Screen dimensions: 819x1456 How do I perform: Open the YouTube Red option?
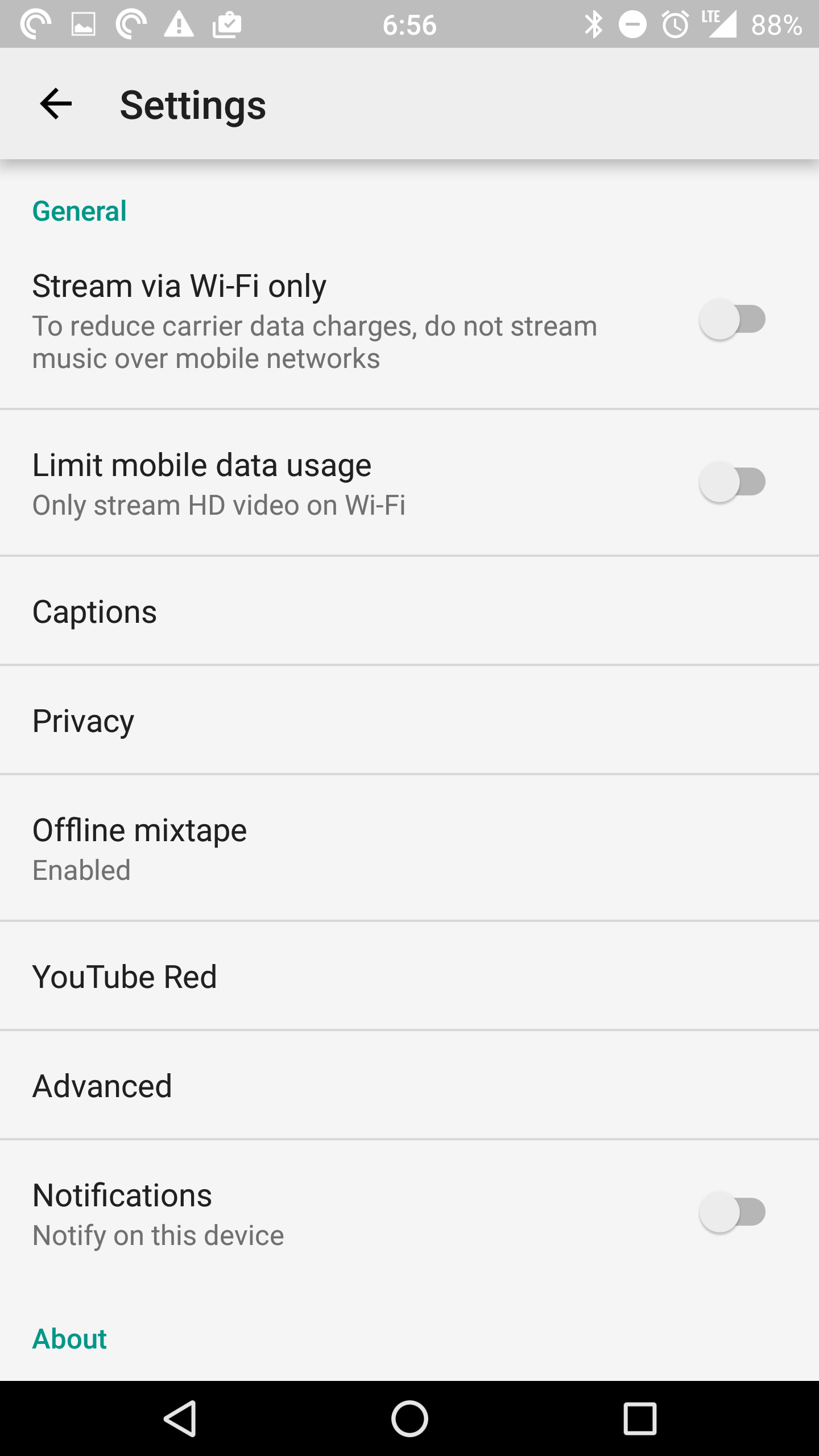[x=409, y=976]
